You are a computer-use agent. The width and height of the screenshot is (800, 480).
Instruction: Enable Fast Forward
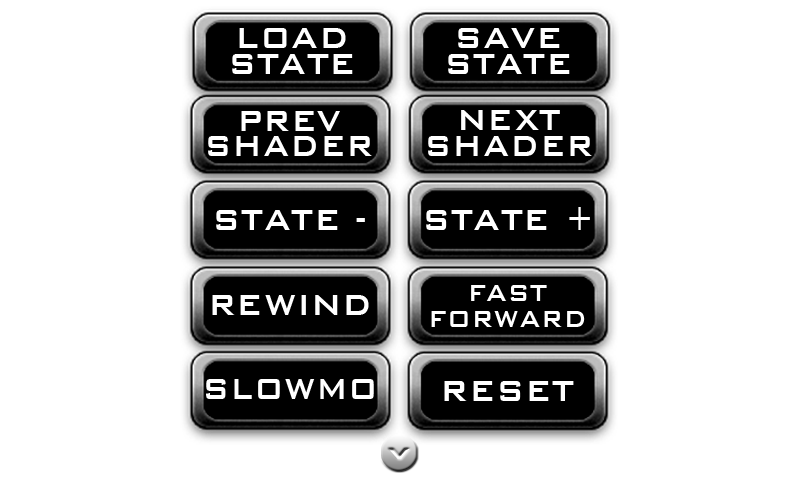tap(509, 305)
